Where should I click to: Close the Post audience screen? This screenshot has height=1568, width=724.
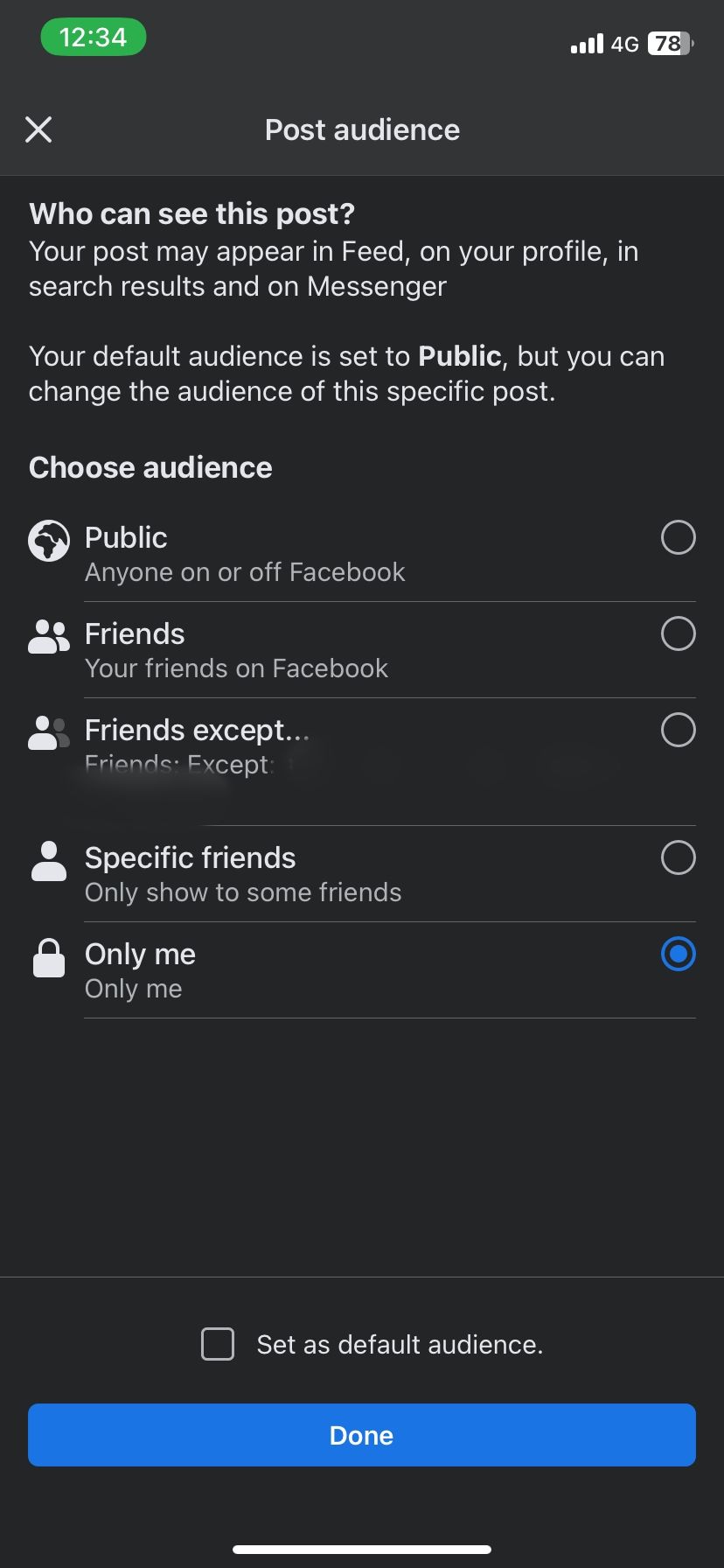(38, 129)
